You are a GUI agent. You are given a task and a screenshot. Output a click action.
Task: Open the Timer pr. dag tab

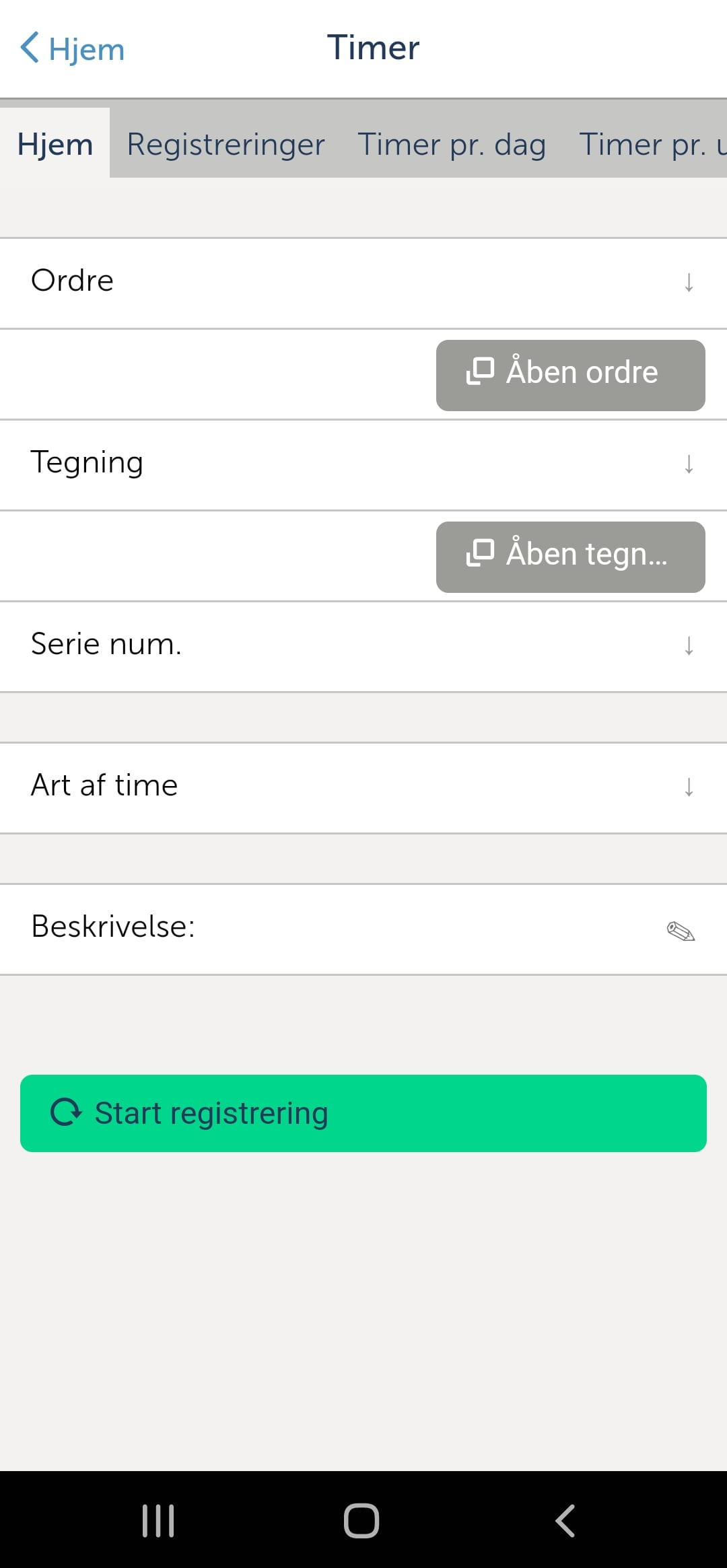(x=451, y=145)
